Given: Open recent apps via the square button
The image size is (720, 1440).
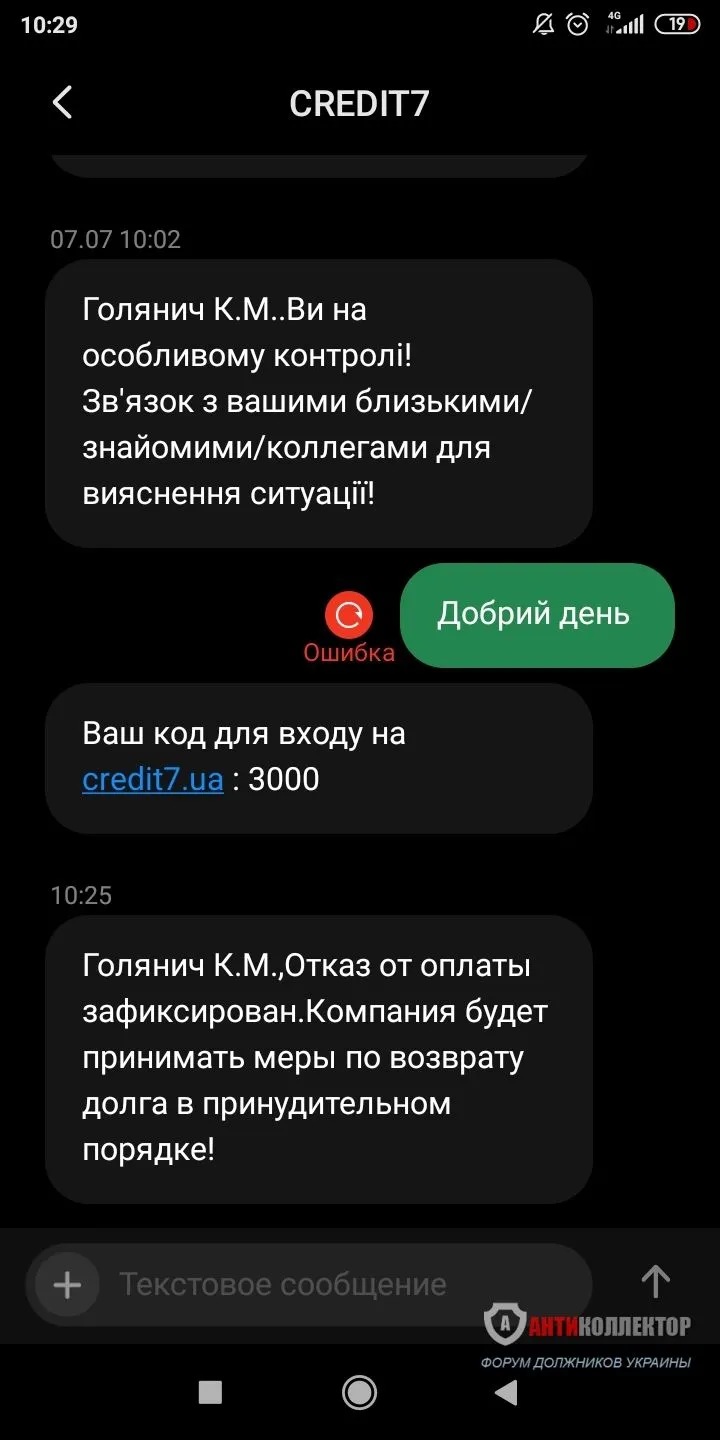Looking at the screenshot, I should [x=210, y=1392].
